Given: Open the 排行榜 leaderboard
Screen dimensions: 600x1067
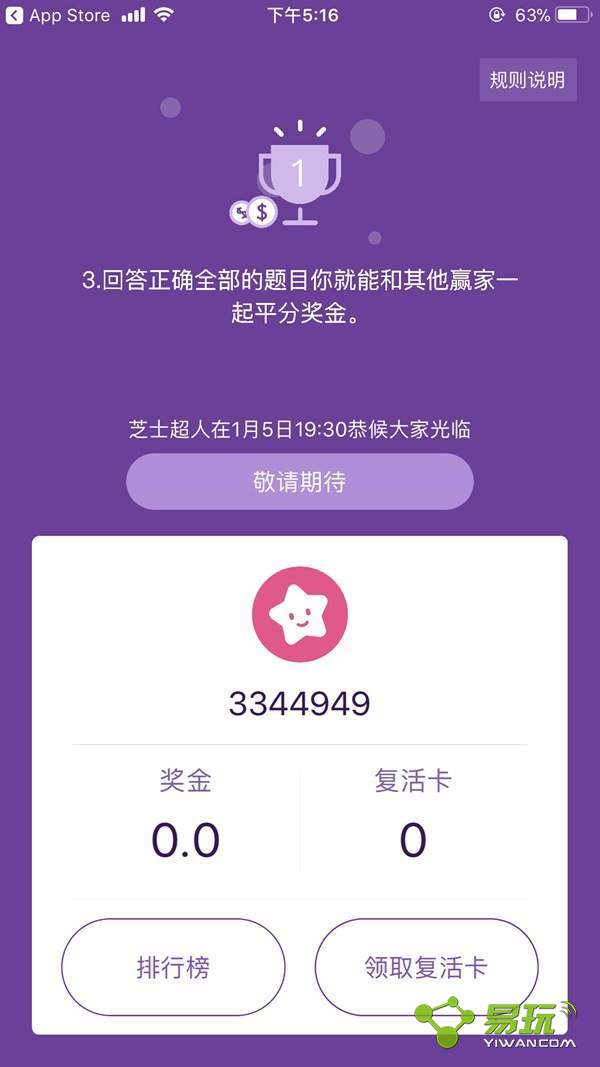Looking at the screenshot, I should (173, 967).
